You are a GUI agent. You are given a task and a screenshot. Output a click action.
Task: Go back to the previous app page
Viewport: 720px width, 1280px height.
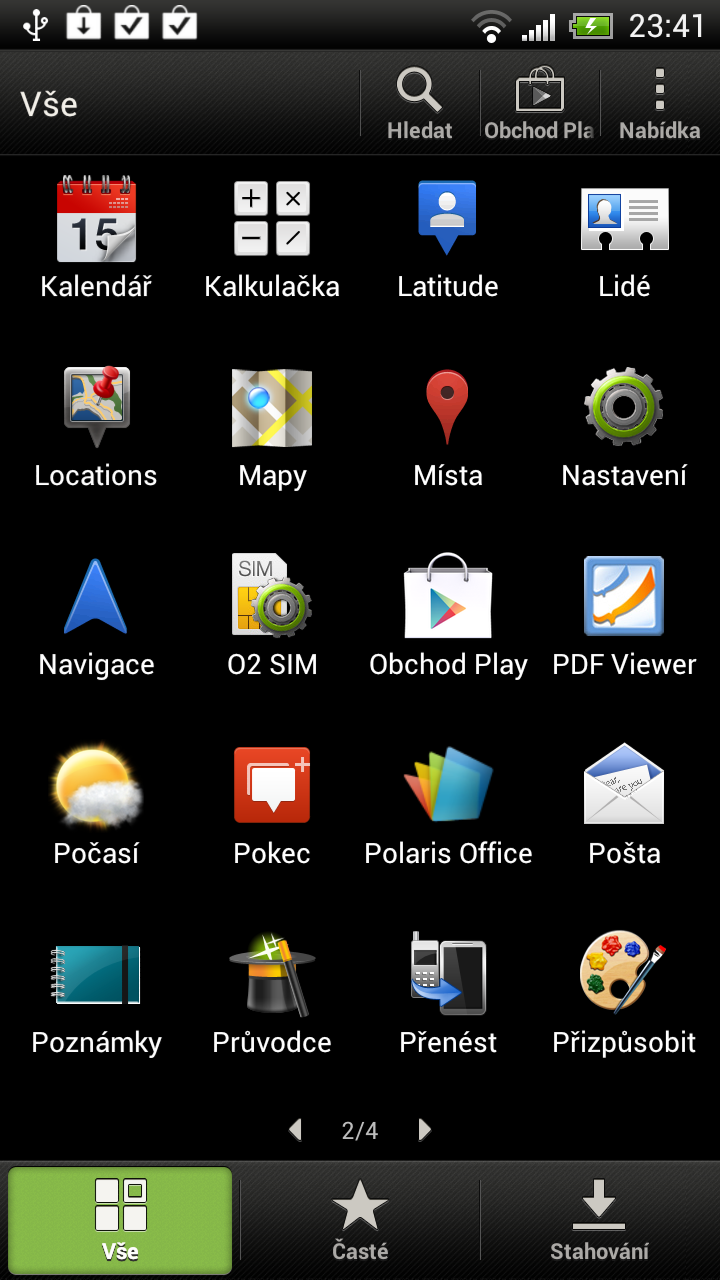(295, 1129)
